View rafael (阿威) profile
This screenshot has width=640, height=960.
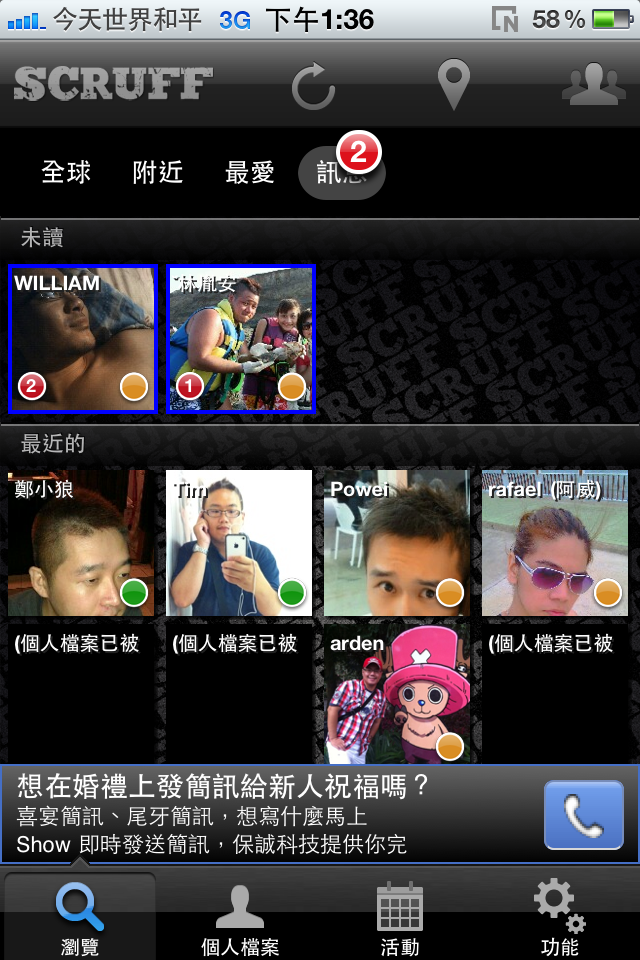click(x=555, y=543)
